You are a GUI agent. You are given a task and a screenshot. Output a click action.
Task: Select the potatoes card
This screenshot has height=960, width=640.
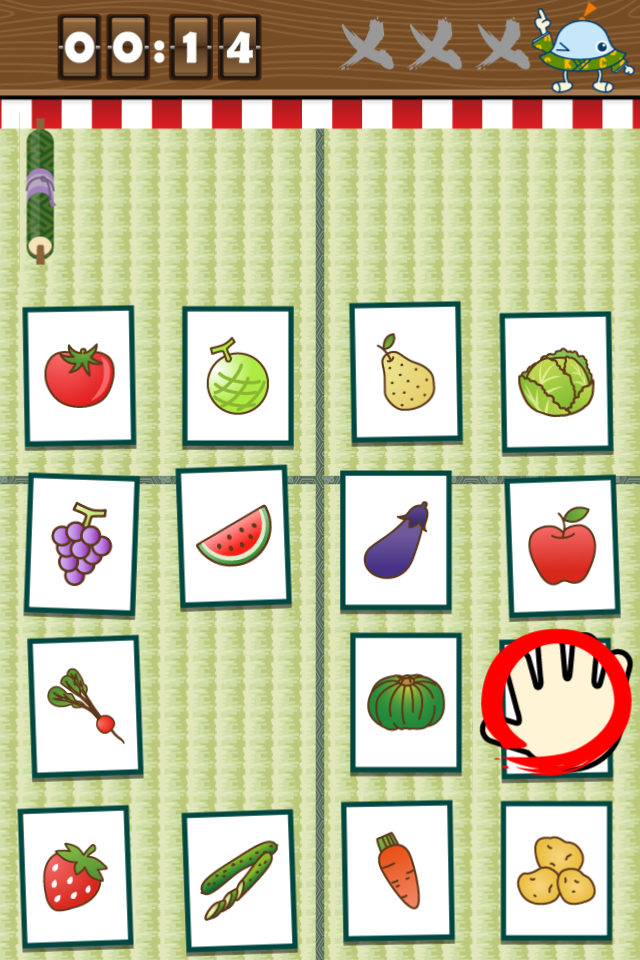coord(556,871)
